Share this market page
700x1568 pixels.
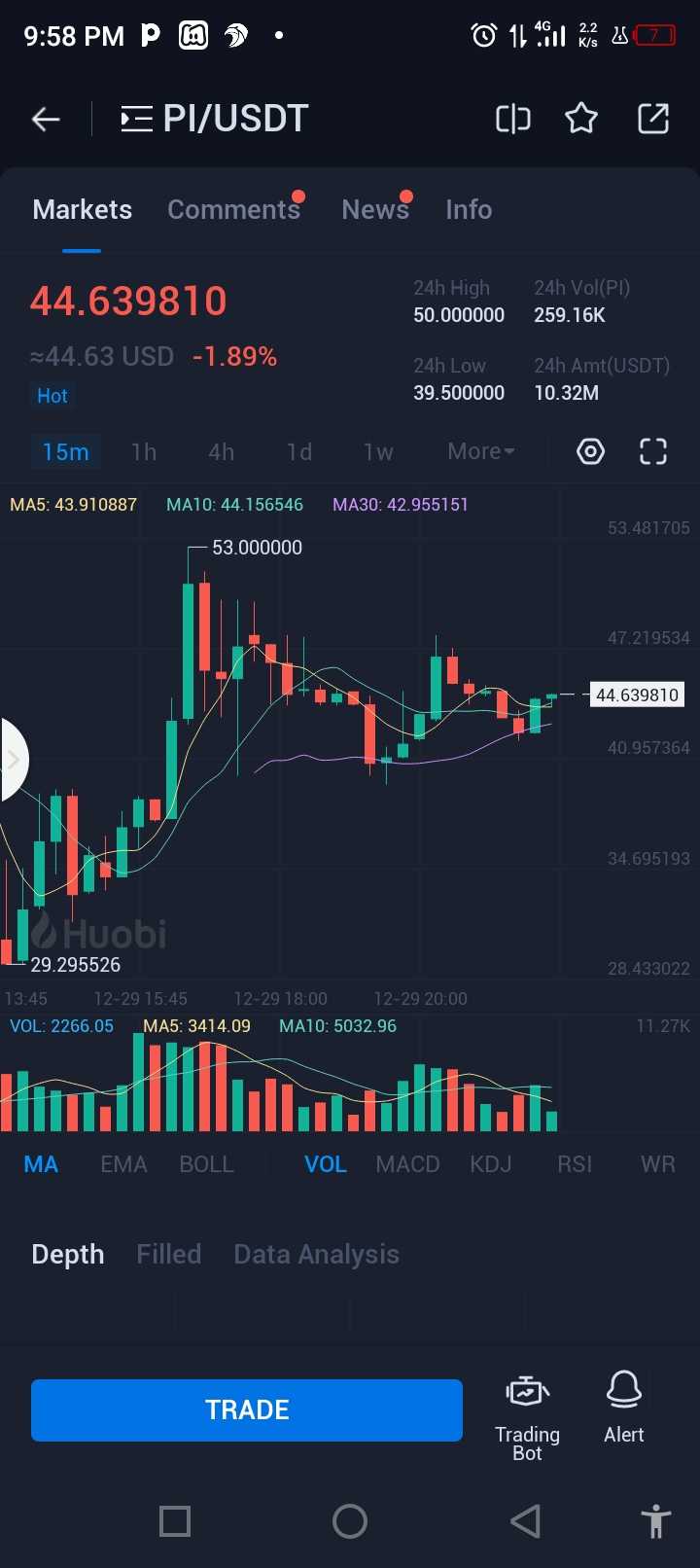[x=652, y=120]
